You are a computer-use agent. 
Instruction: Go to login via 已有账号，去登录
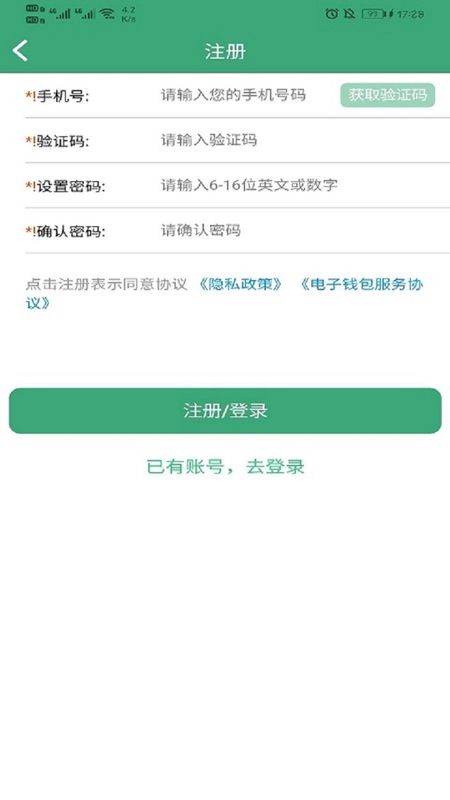pyautogui.click(x=225, y=466)
